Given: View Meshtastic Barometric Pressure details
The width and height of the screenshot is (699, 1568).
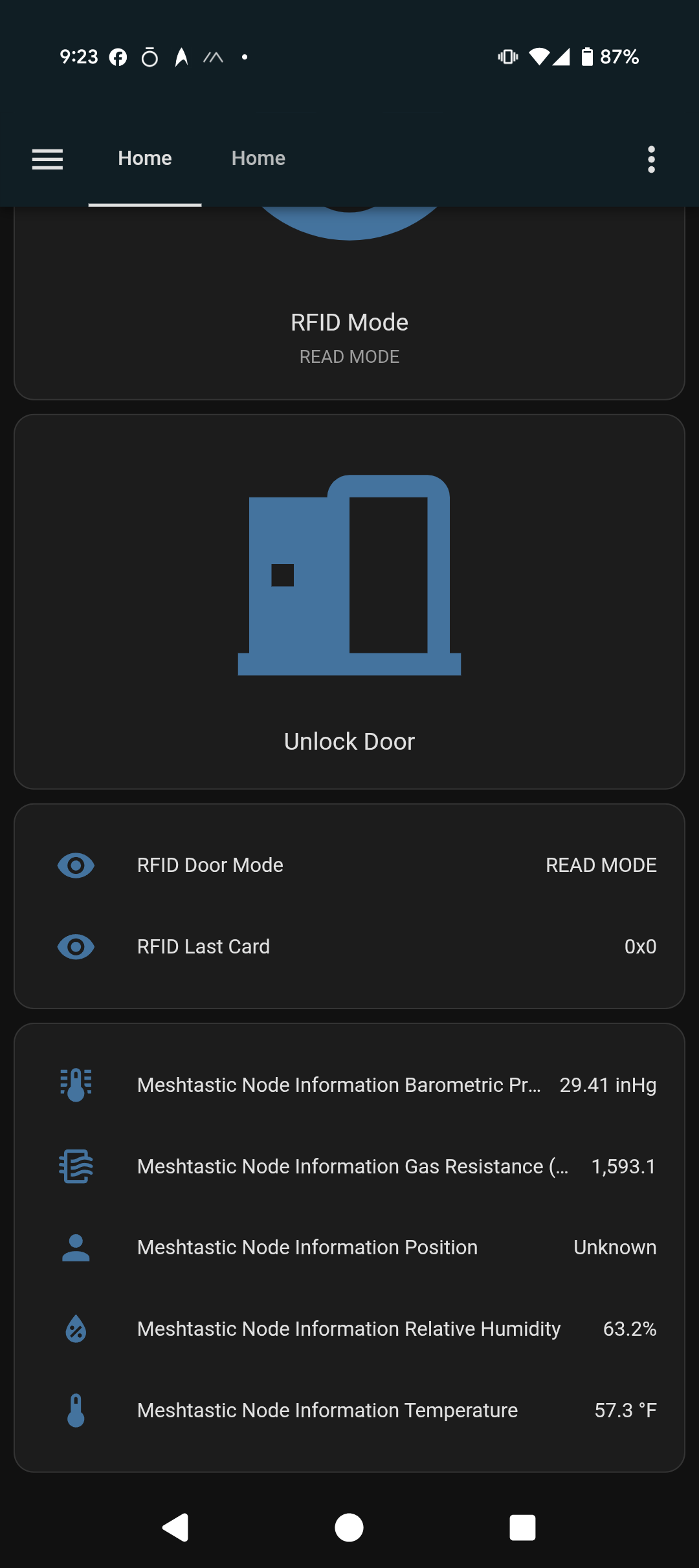Looking at the screenshot, I should pos(349,1085).
